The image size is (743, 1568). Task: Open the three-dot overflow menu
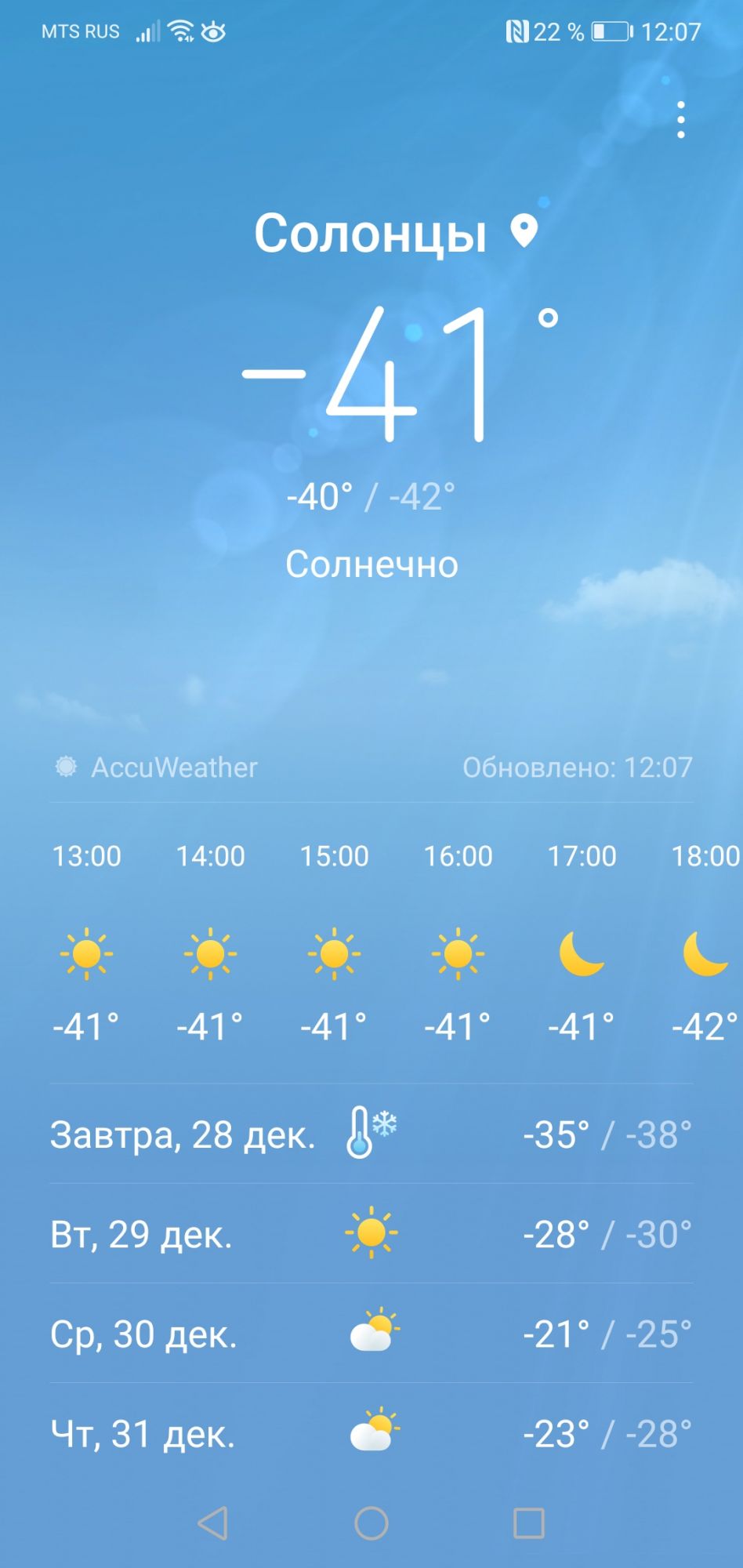pyautogui.click(x=680, y=120)
